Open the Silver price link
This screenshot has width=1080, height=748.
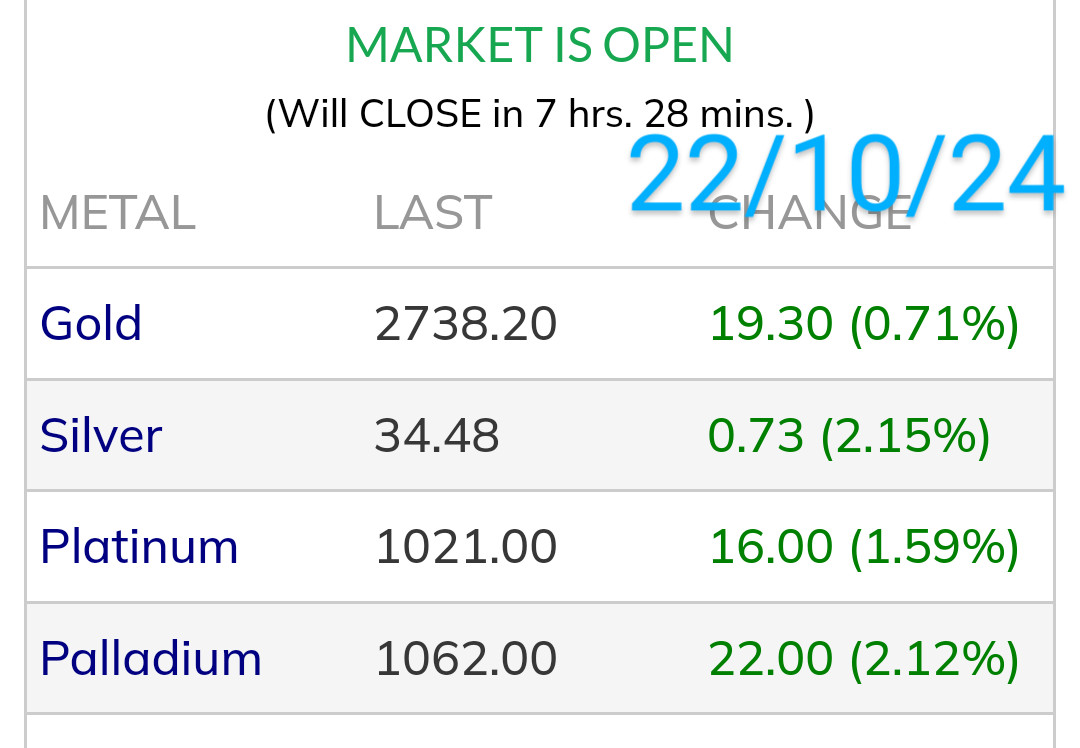[x=101, y=436]
